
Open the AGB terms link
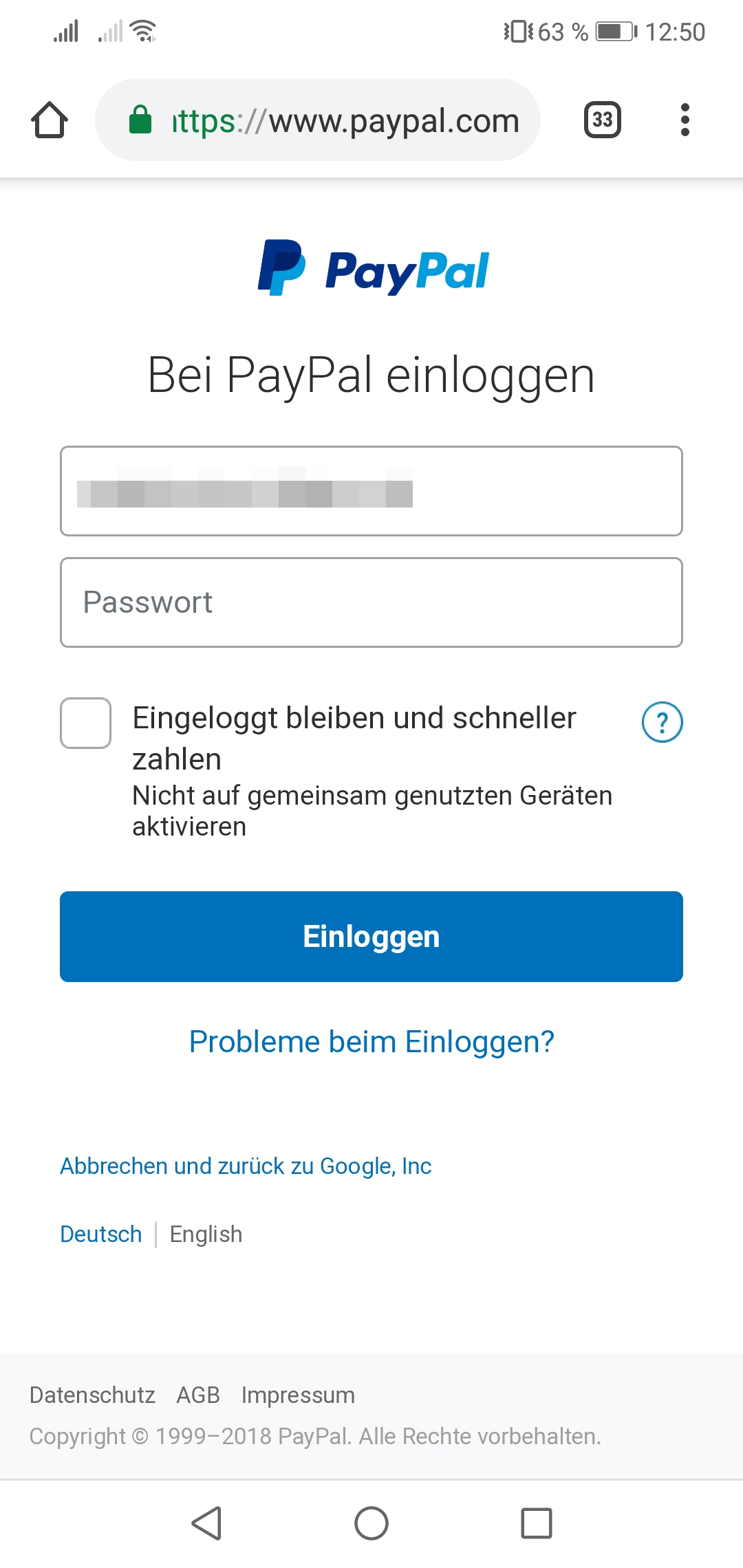point(198,1395)
